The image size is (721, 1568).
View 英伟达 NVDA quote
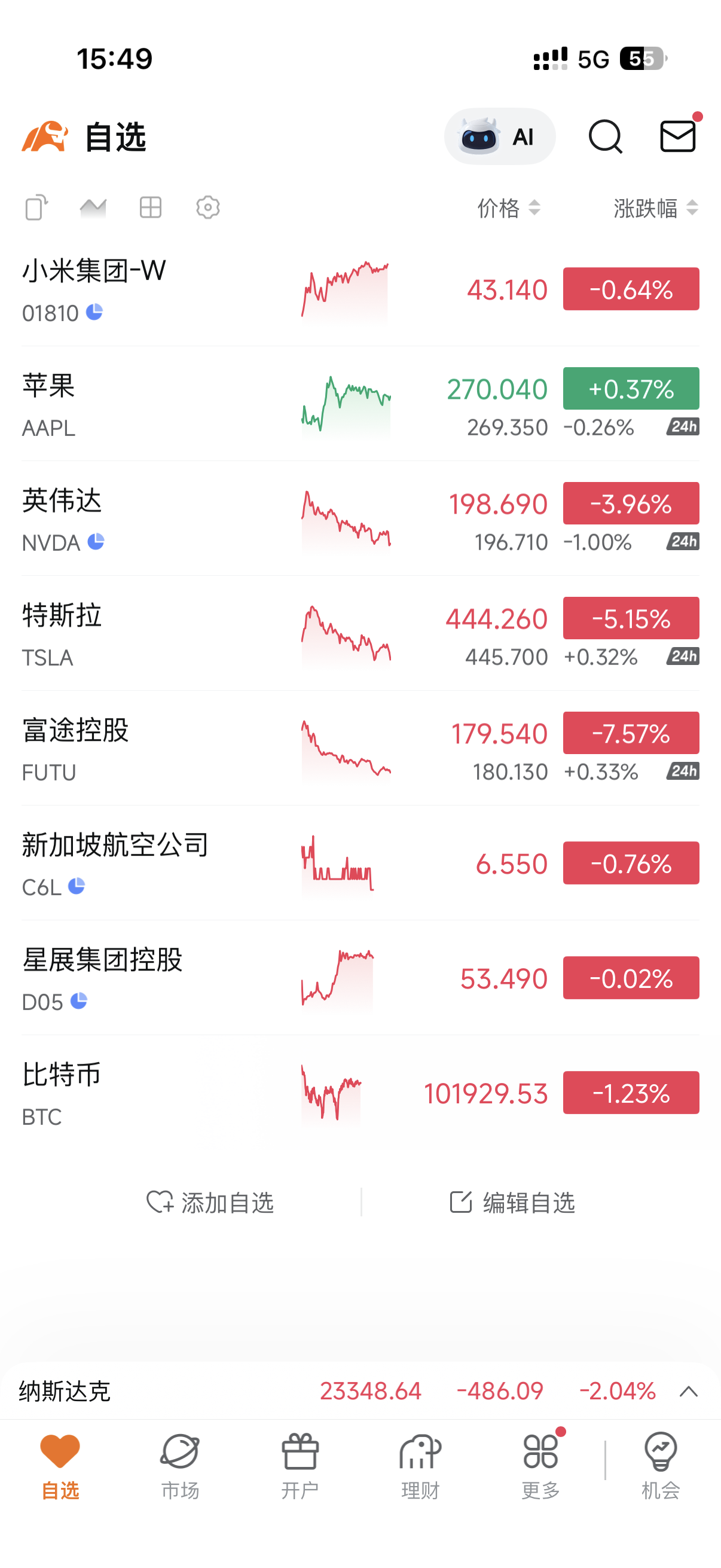(61, 518)
